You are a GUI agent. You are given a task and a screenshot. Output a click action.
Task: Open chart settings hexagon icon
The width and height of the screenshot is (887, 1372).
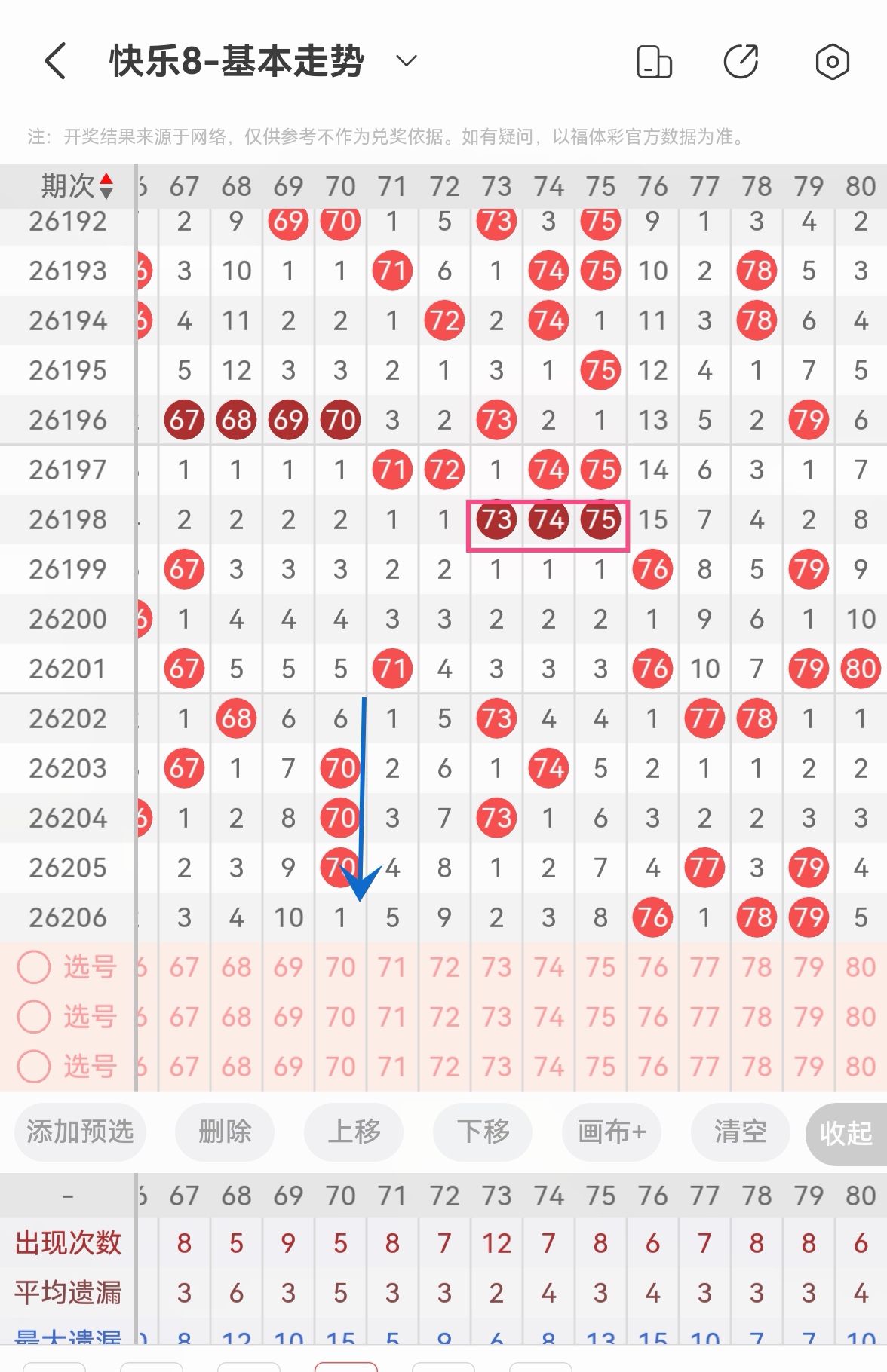coord(833,62)
